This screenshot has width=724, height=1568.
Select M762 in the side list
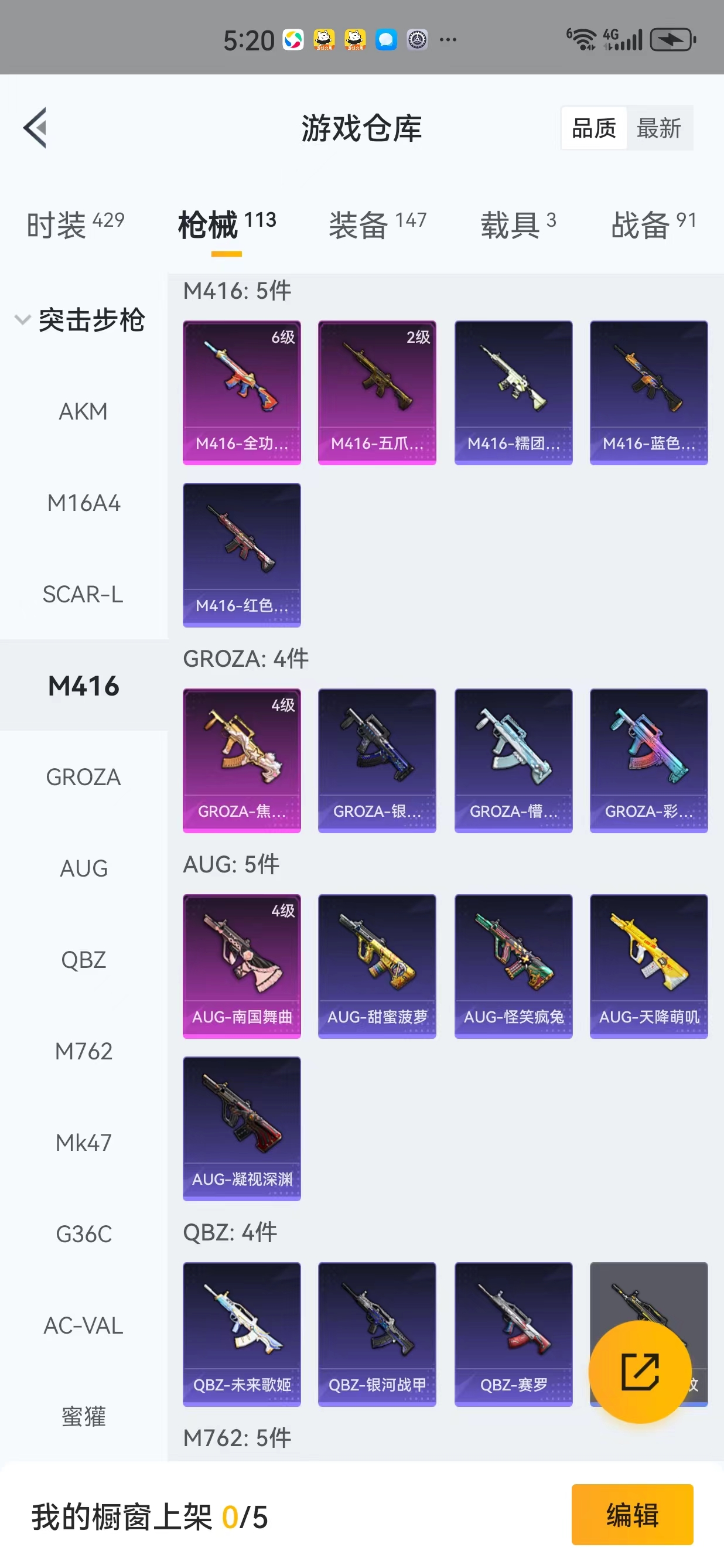[x=83, y=1051]
